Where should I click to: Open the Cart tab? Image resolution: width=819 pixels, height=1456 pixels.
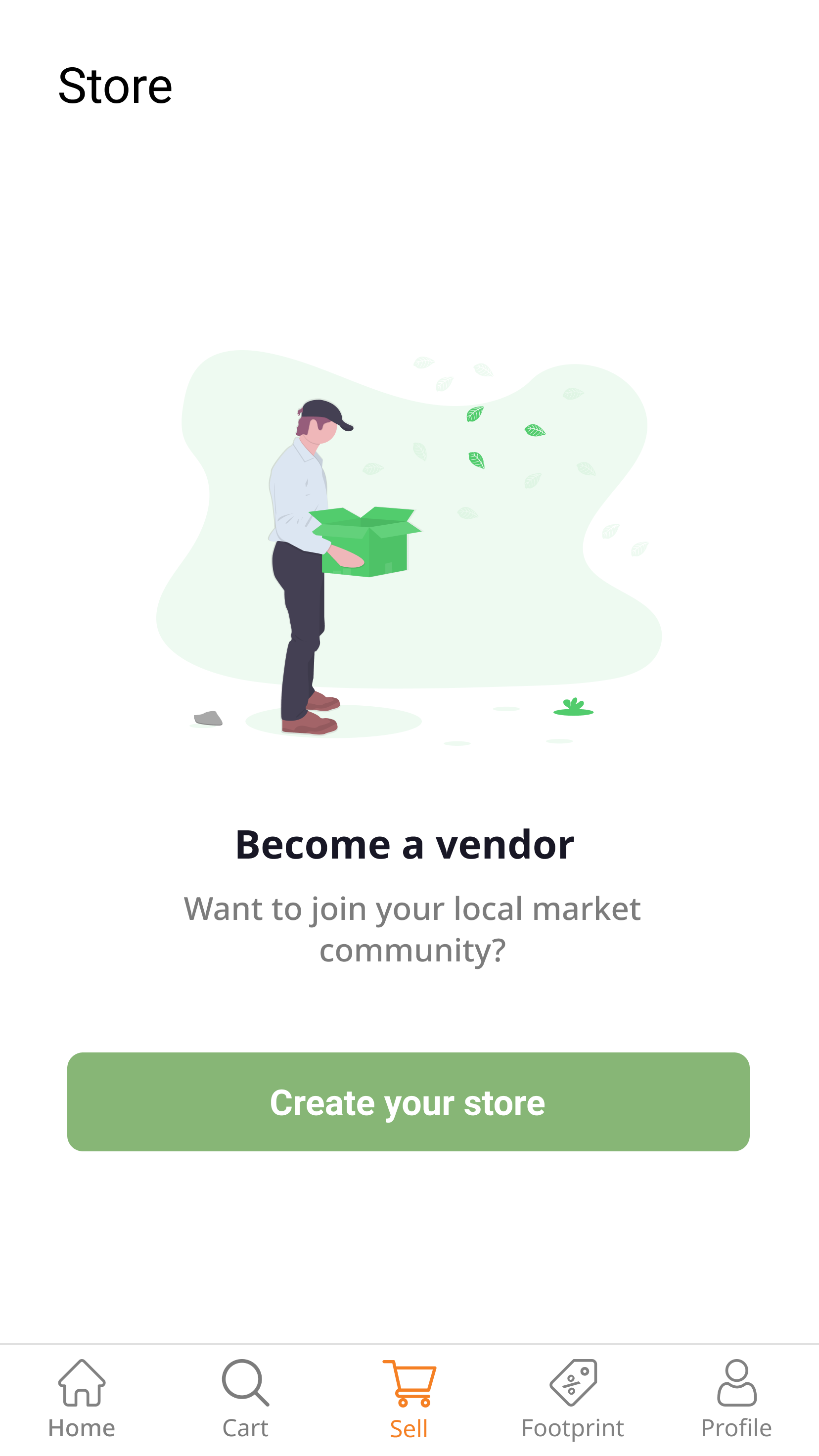[x=245, y=1399]
